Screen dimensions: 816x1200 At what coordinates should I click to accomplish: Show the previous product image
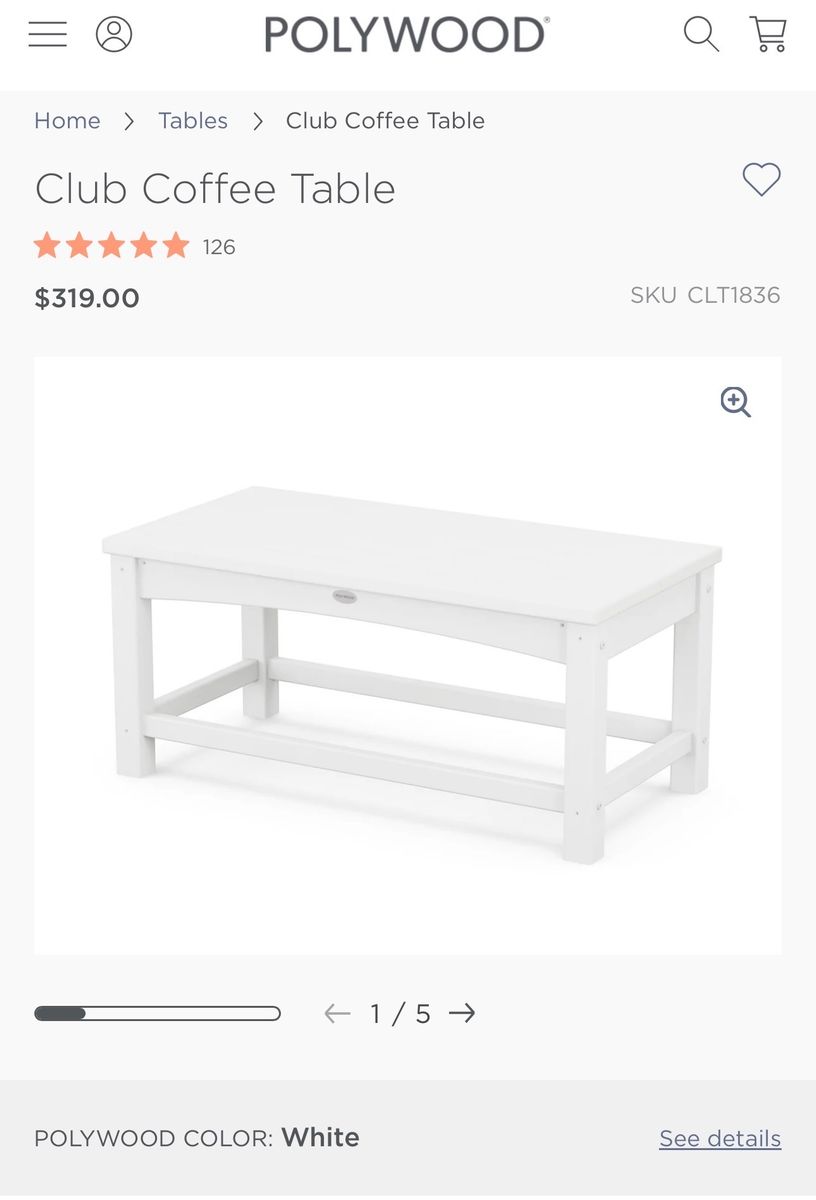click(x=337, y=1014)
